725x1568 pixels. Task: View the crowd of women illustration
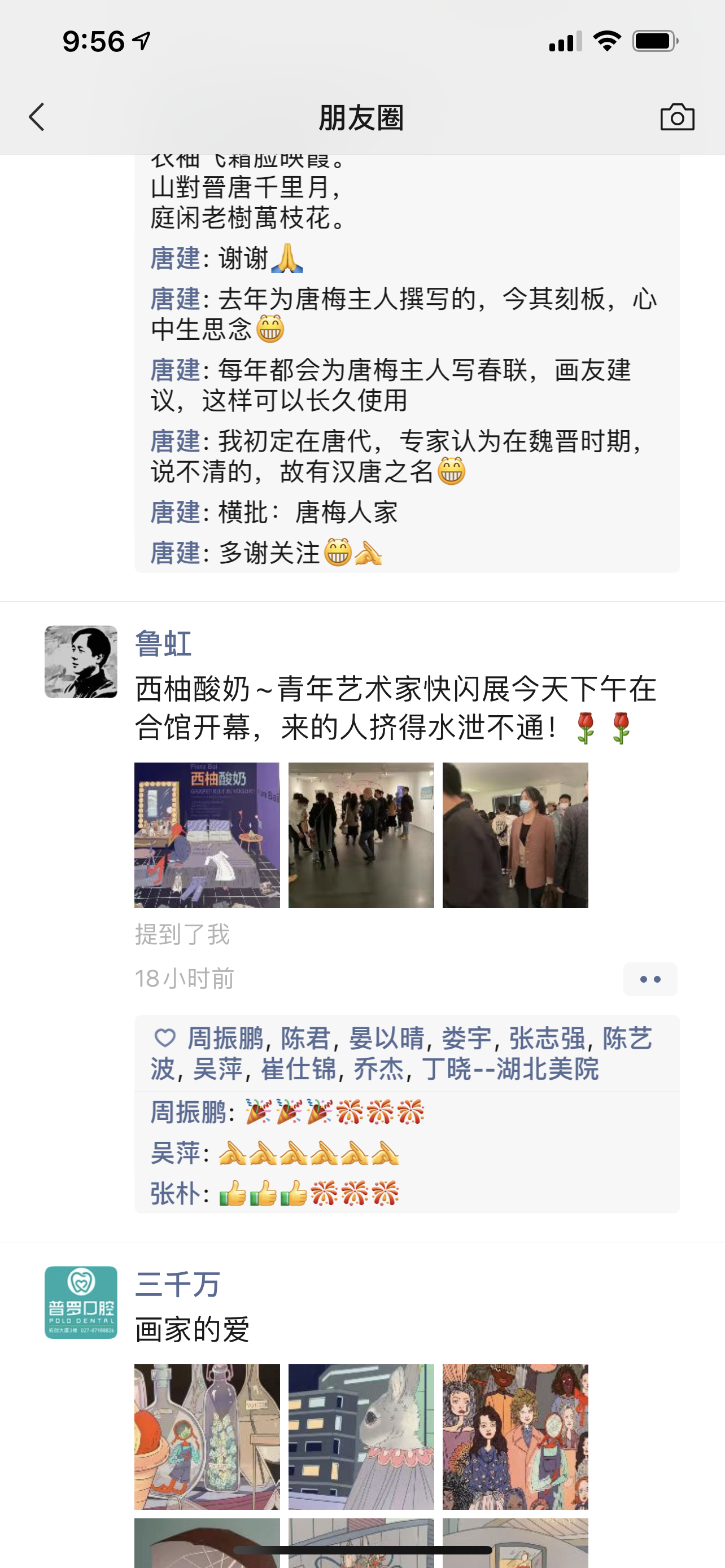[515, 1436]
